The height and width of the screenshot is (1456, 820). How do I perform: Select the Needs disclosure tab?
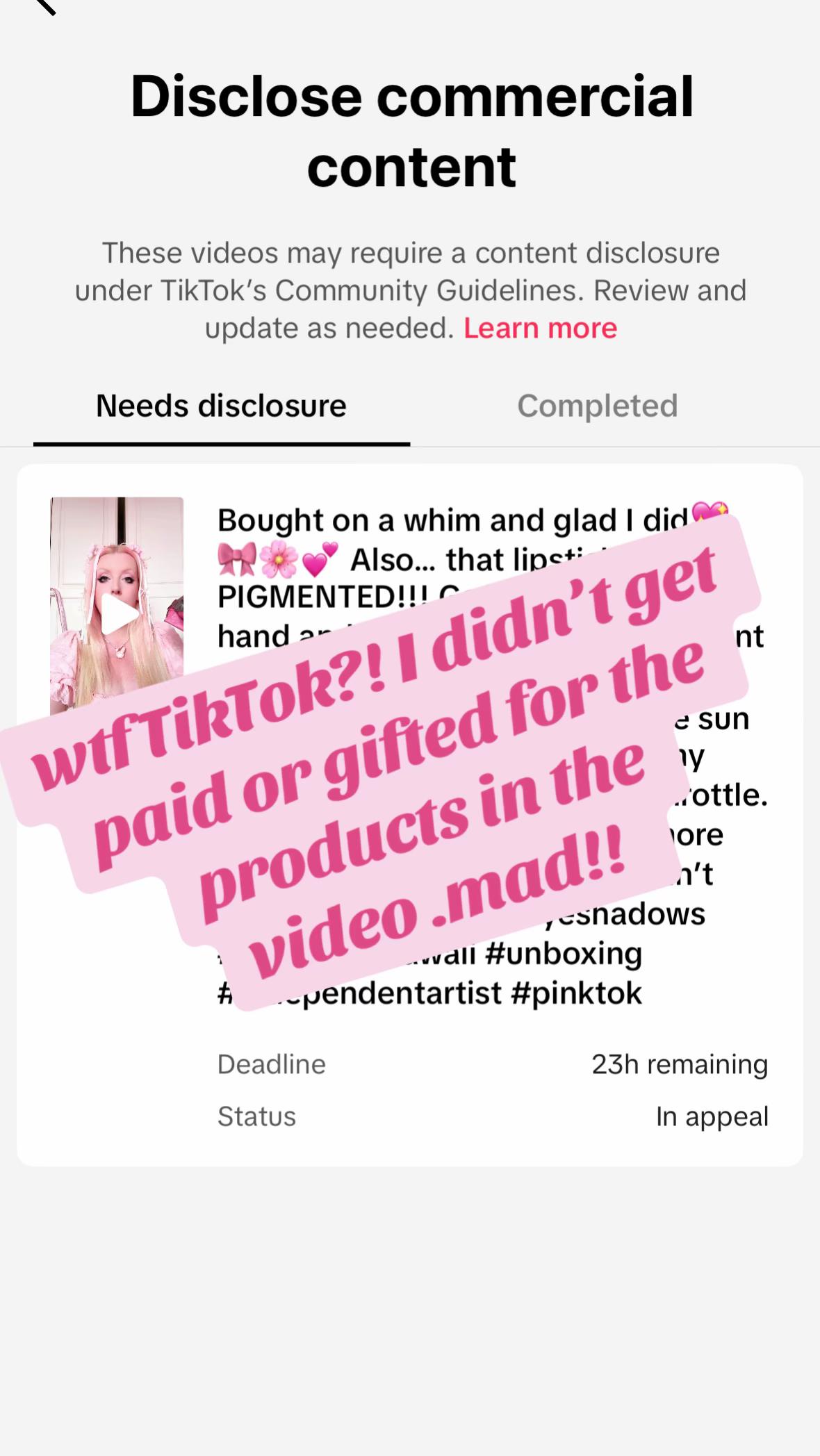pos(221,406)
